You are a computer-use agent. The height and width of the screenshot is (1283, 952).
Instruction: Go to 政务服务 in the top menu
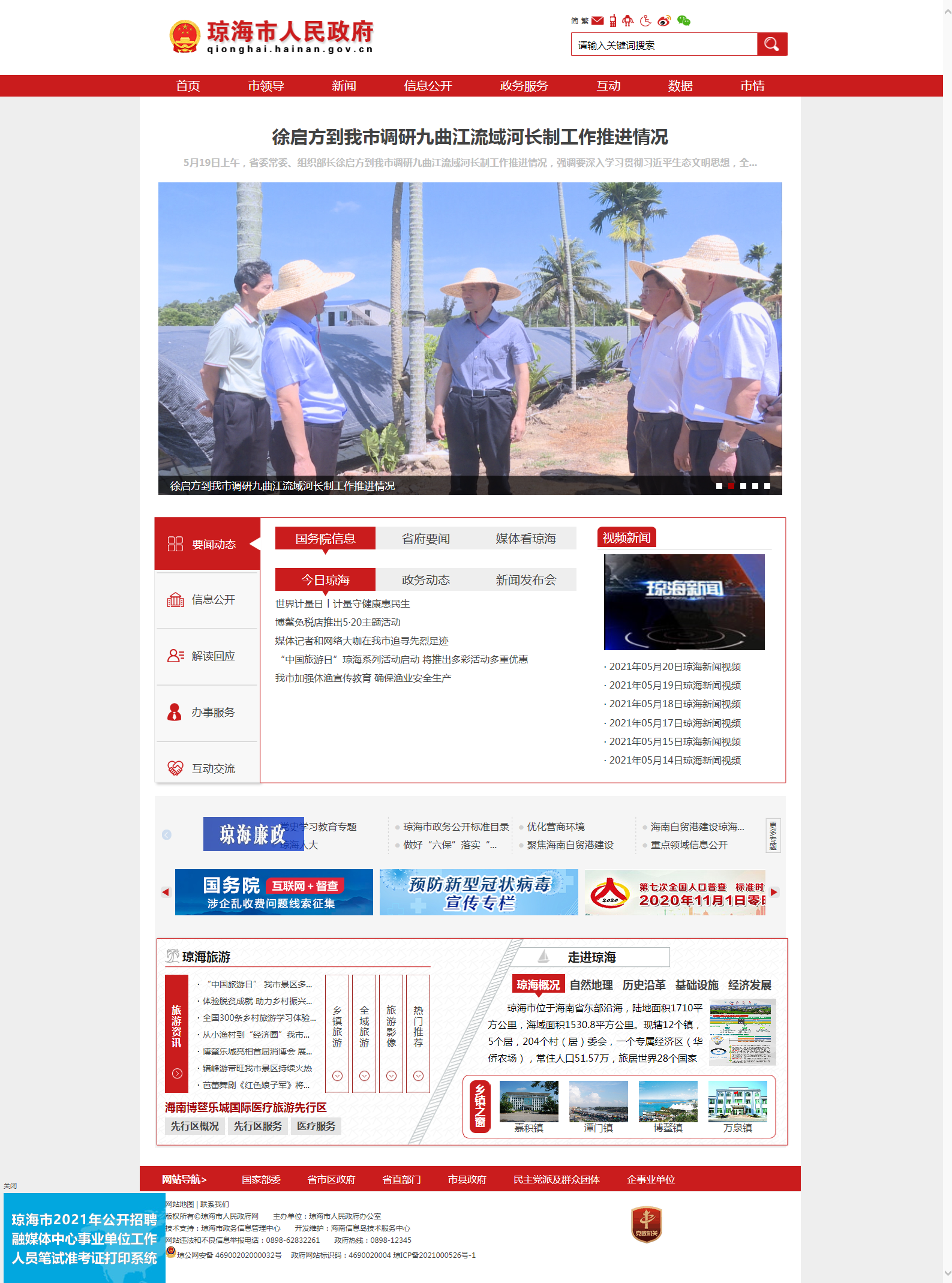point(524,86)
